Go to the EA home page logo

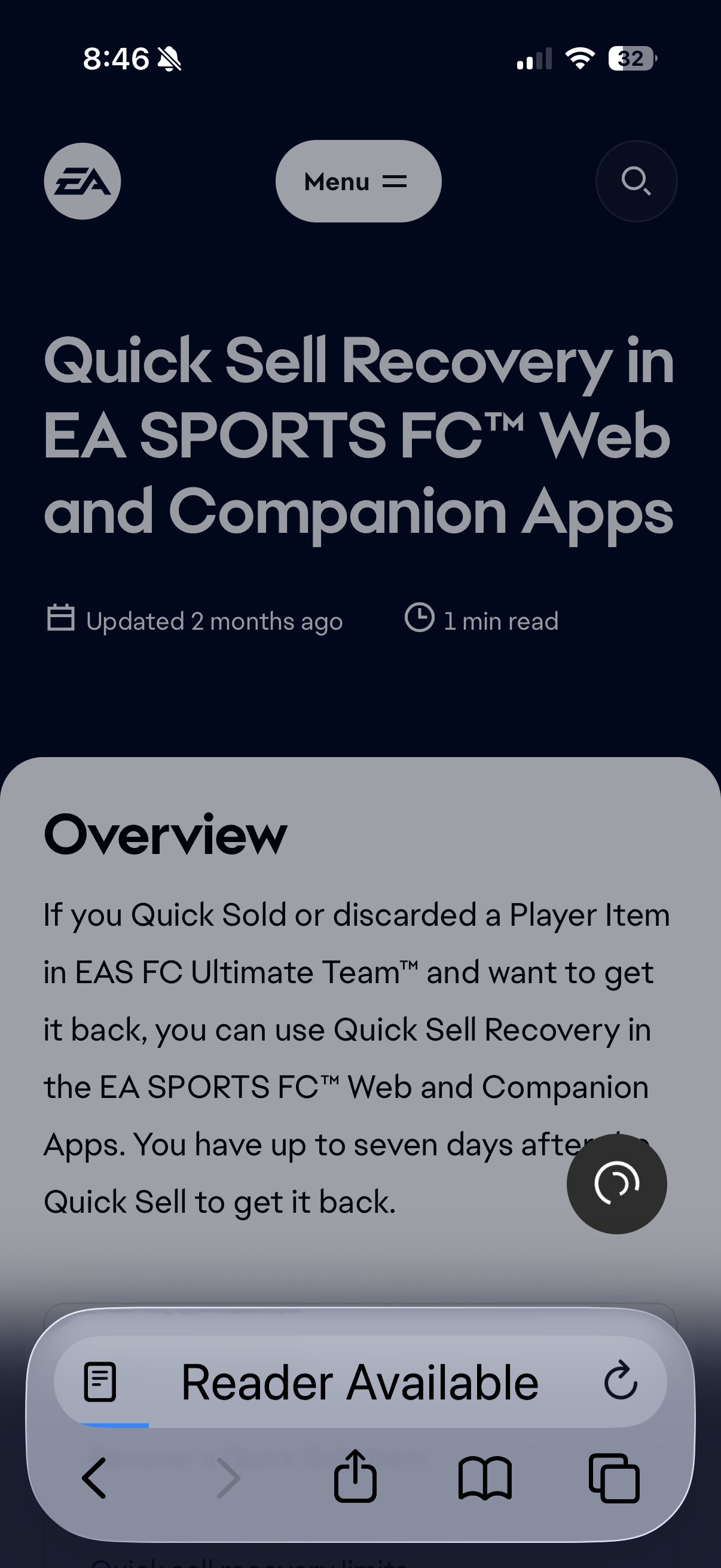[82, 181]
